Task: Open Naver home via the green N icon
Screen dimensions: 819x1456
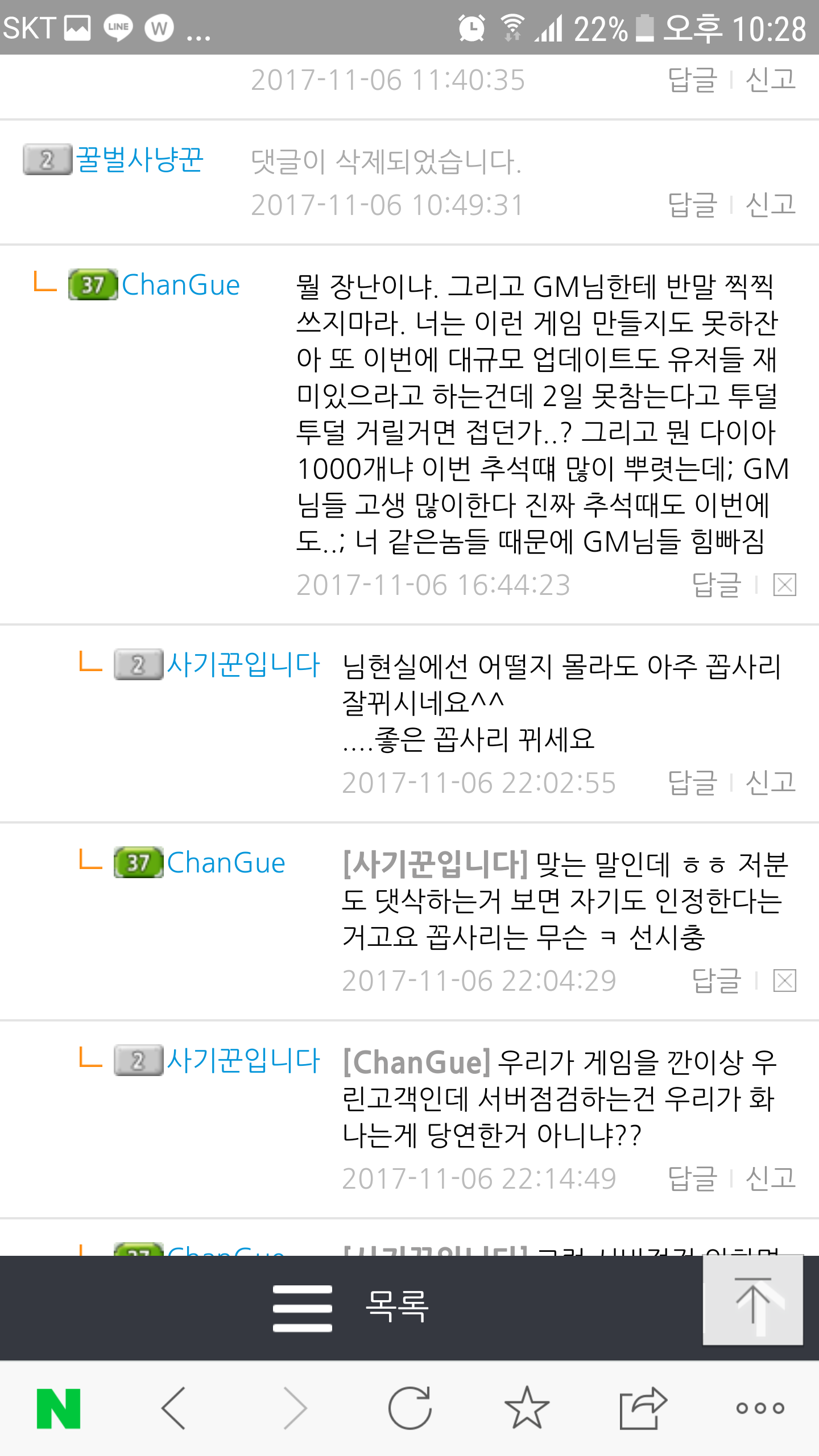Action: [59, 1408]
